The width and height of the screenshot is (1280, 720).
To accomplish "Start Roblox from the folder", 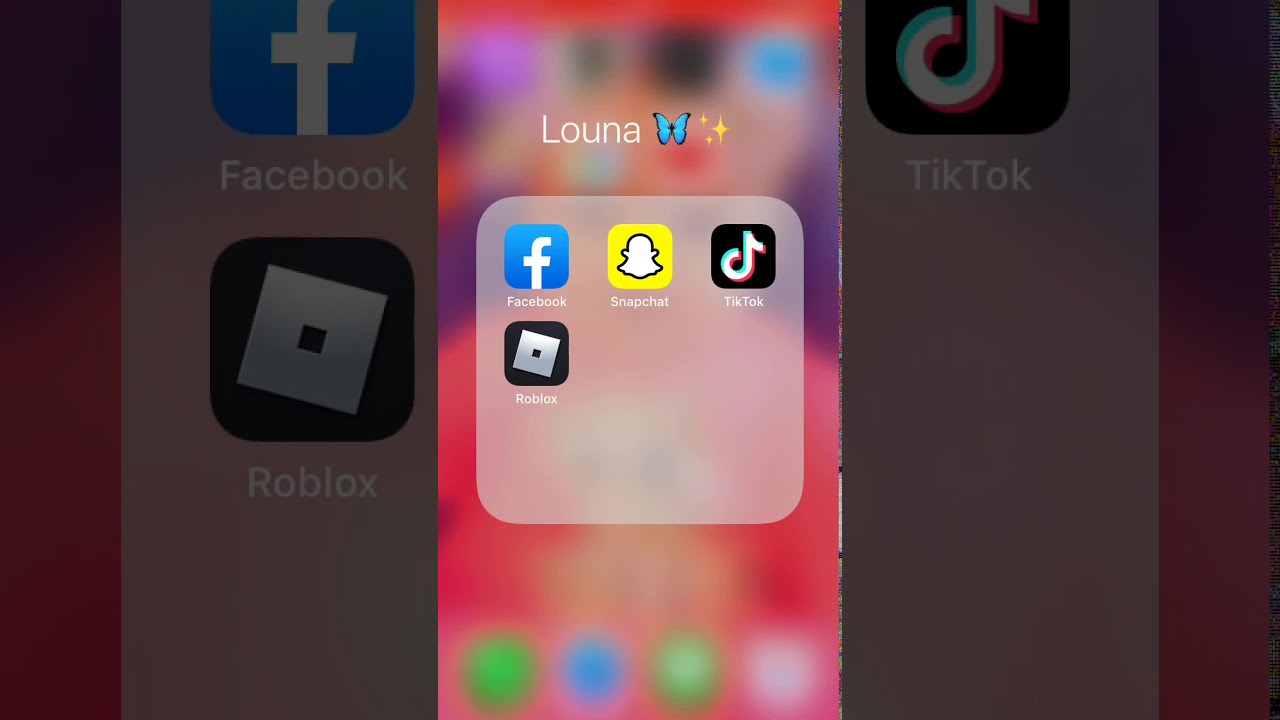I will click(x=536, y=354).
